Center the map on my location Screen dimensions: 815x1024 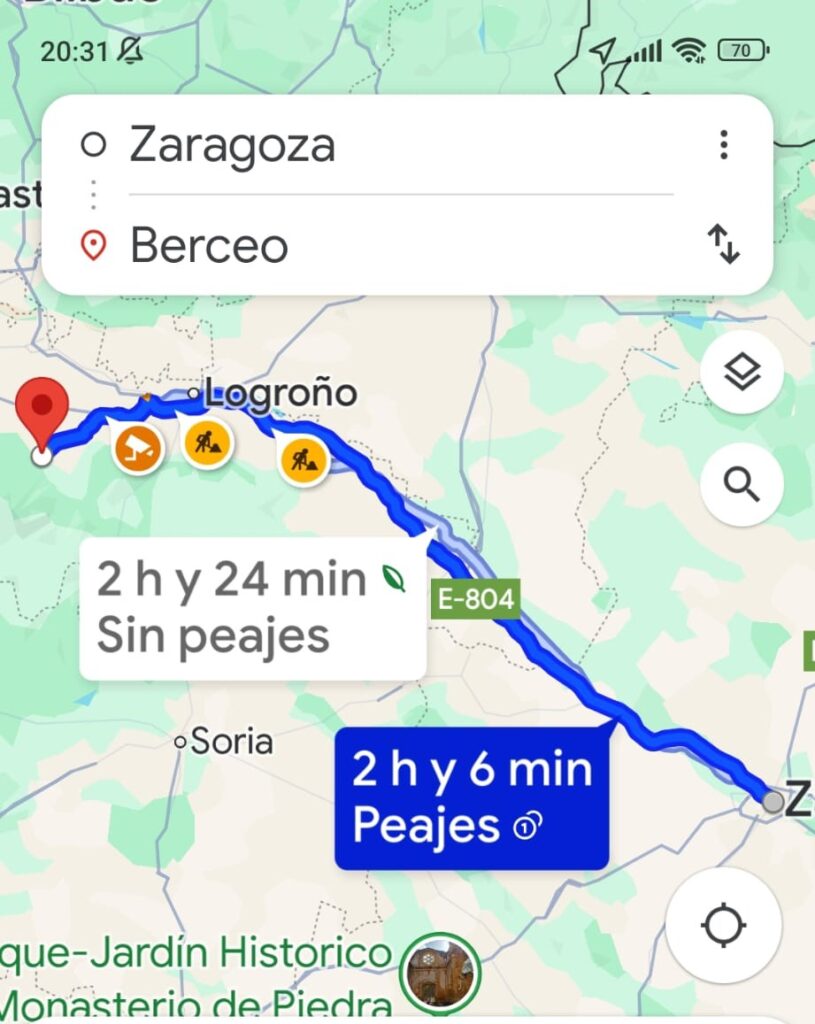pyautogui.click(x=724, y=926)
